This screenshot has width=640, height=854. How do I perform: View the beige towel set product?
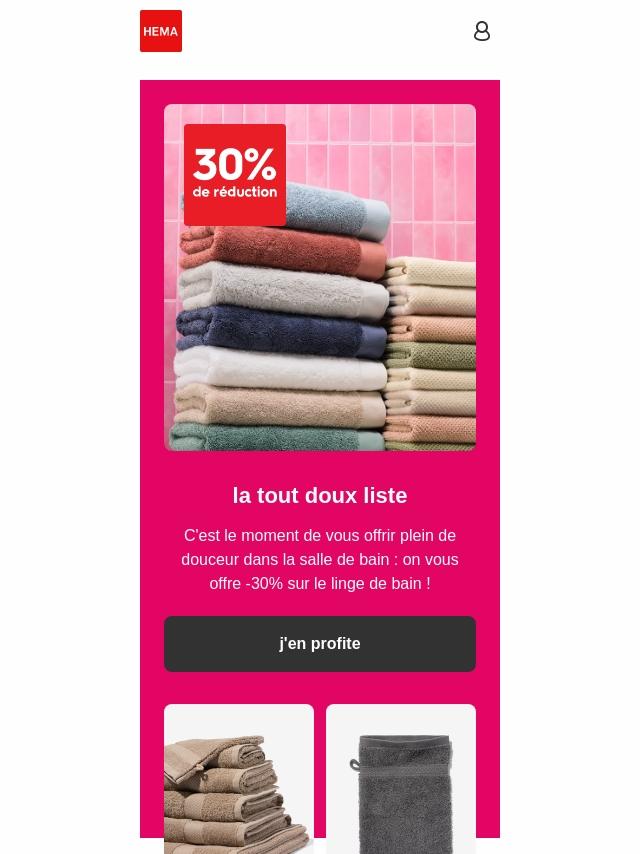238,780
